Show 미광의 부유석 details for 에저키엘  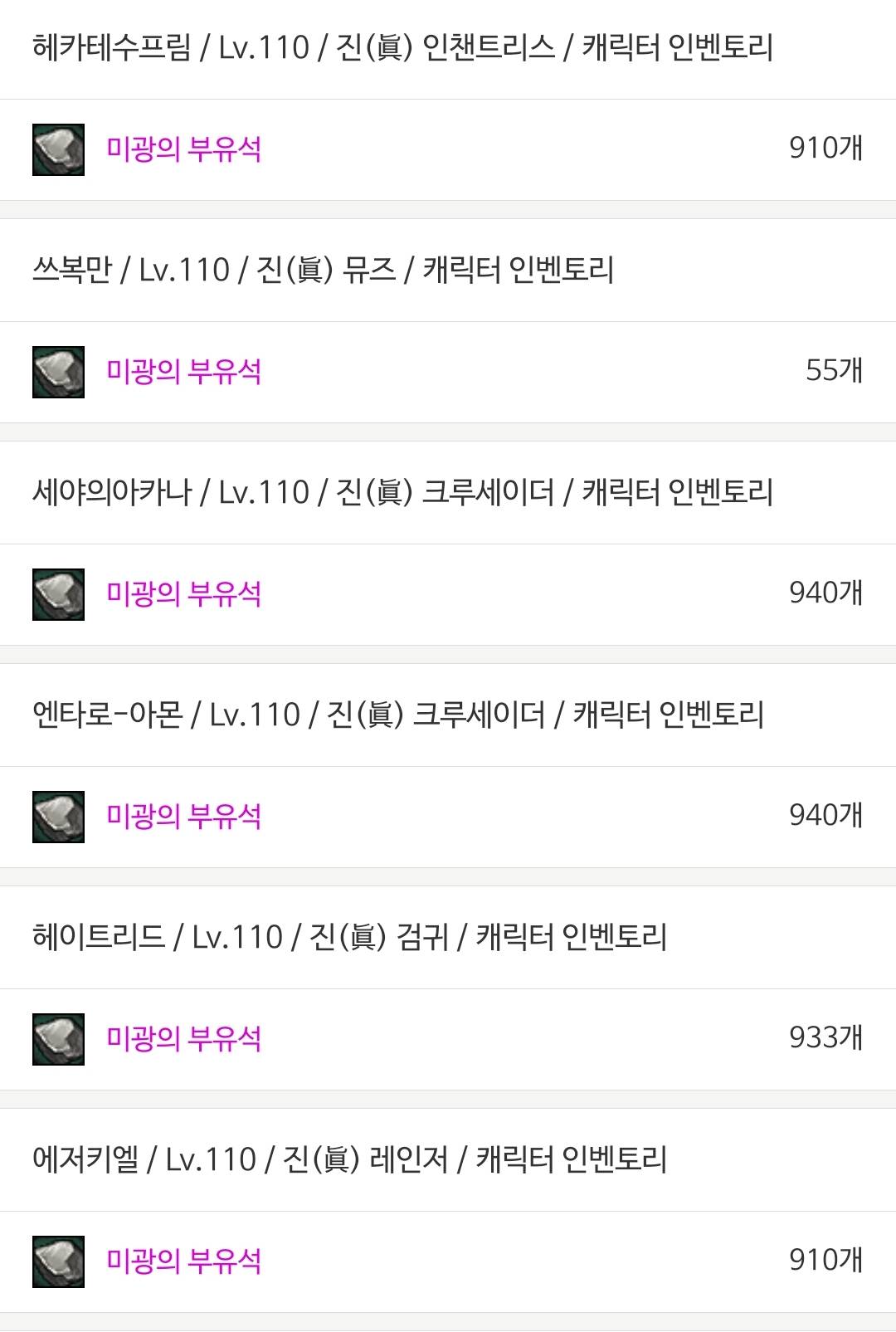[x=183, y=1261]
